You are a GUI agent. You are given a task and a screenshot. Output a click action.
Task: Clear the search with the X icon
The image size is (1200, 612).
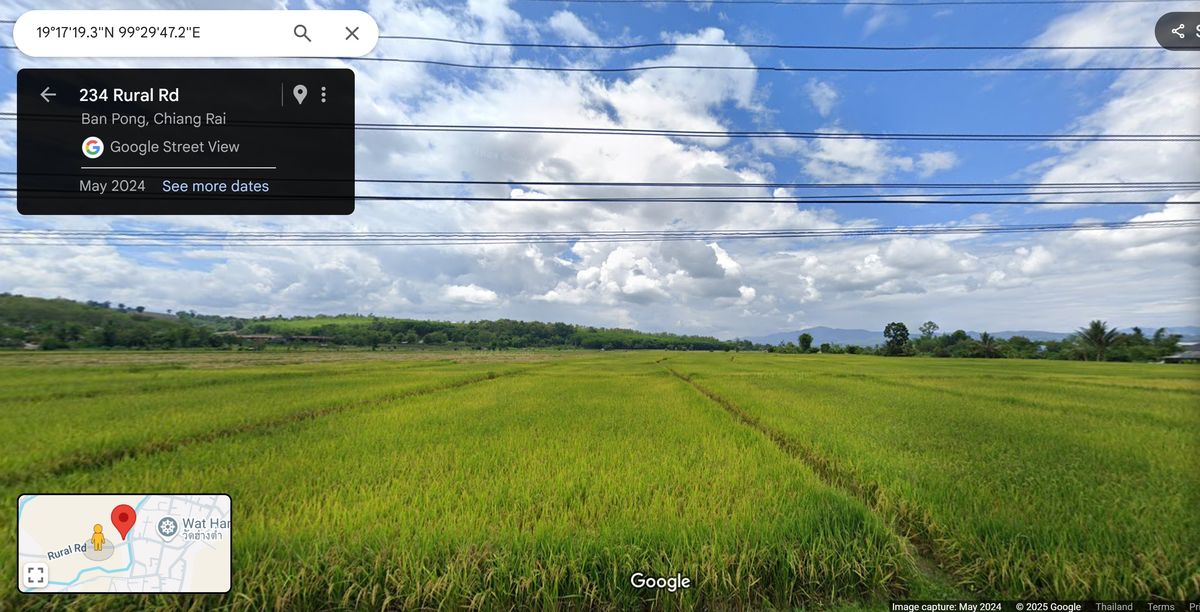tap(352, 33)
